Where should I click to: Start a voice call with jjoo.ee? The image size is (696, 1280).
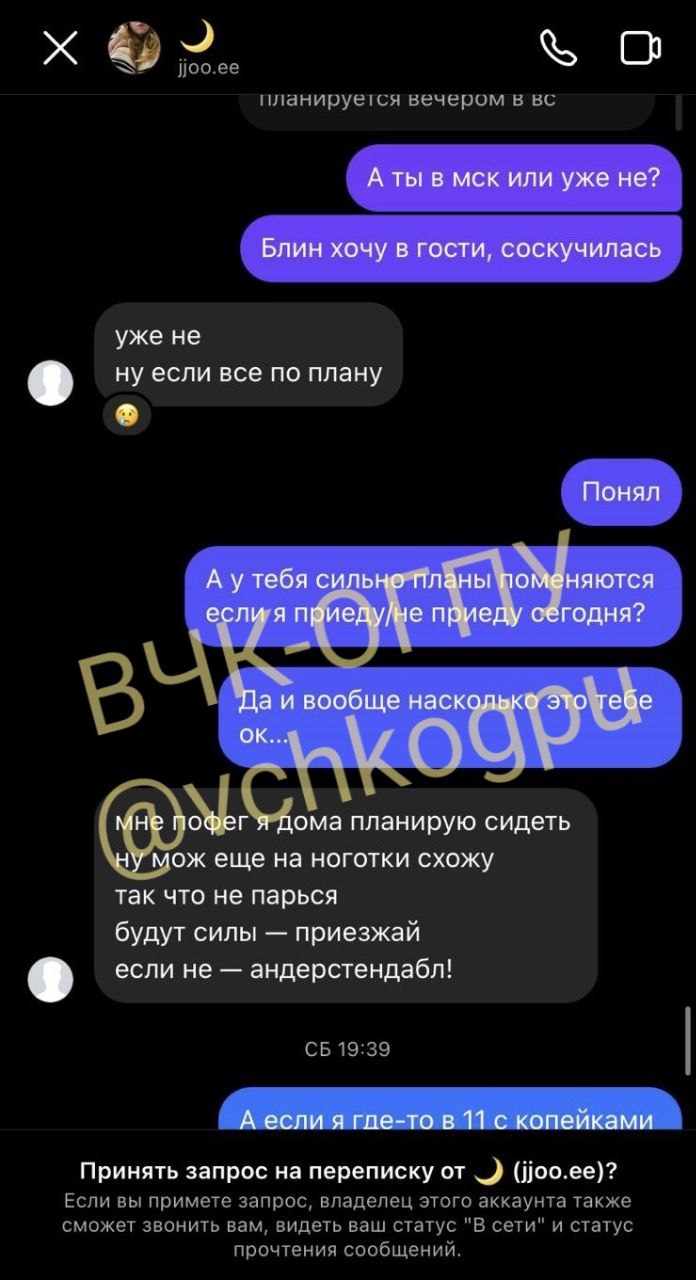coord(558,48)
